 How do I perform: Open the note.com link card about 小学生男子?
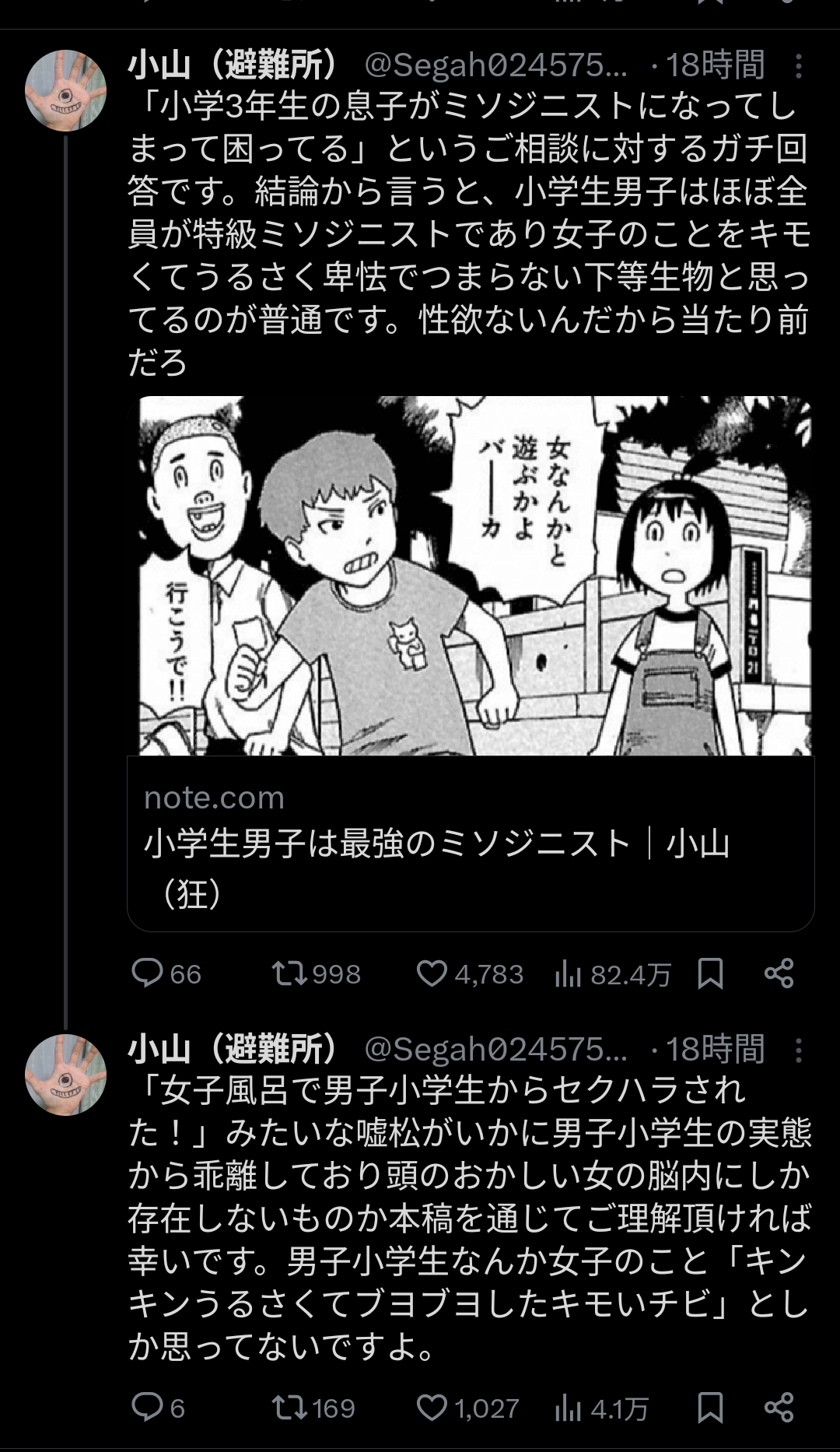470,843
